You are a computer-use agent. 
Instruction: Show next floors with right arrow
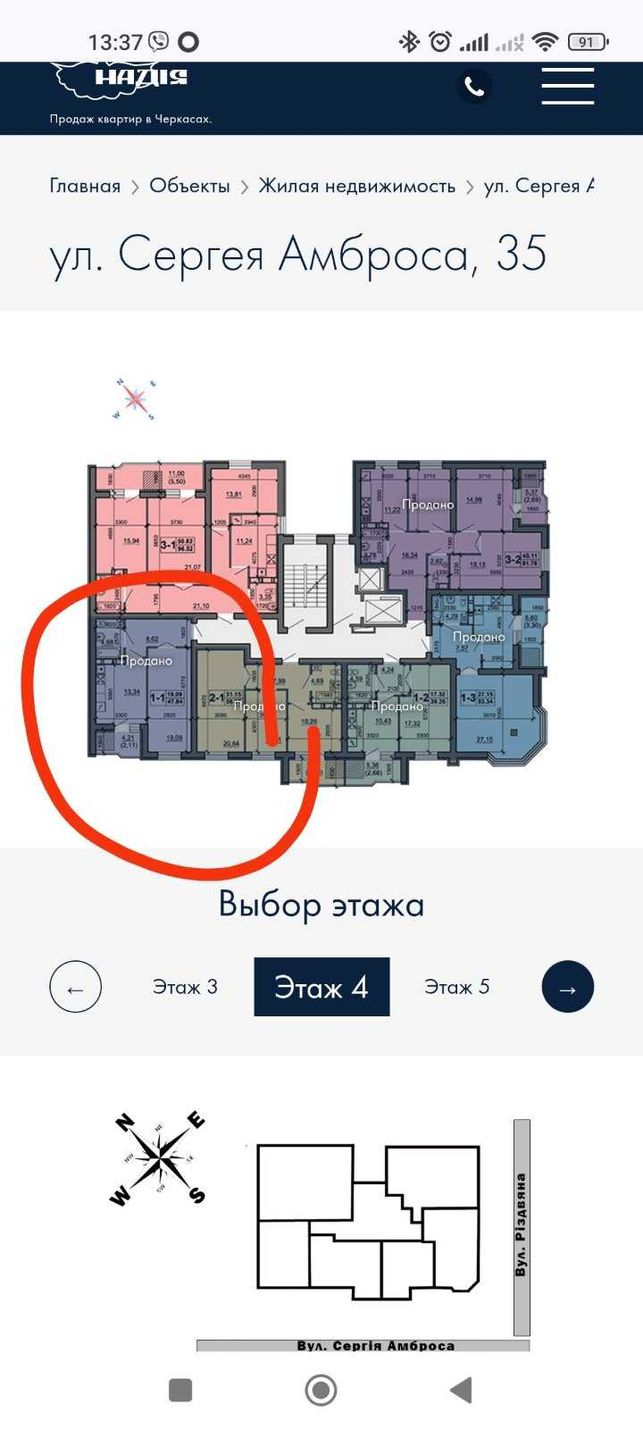point(568,988)
